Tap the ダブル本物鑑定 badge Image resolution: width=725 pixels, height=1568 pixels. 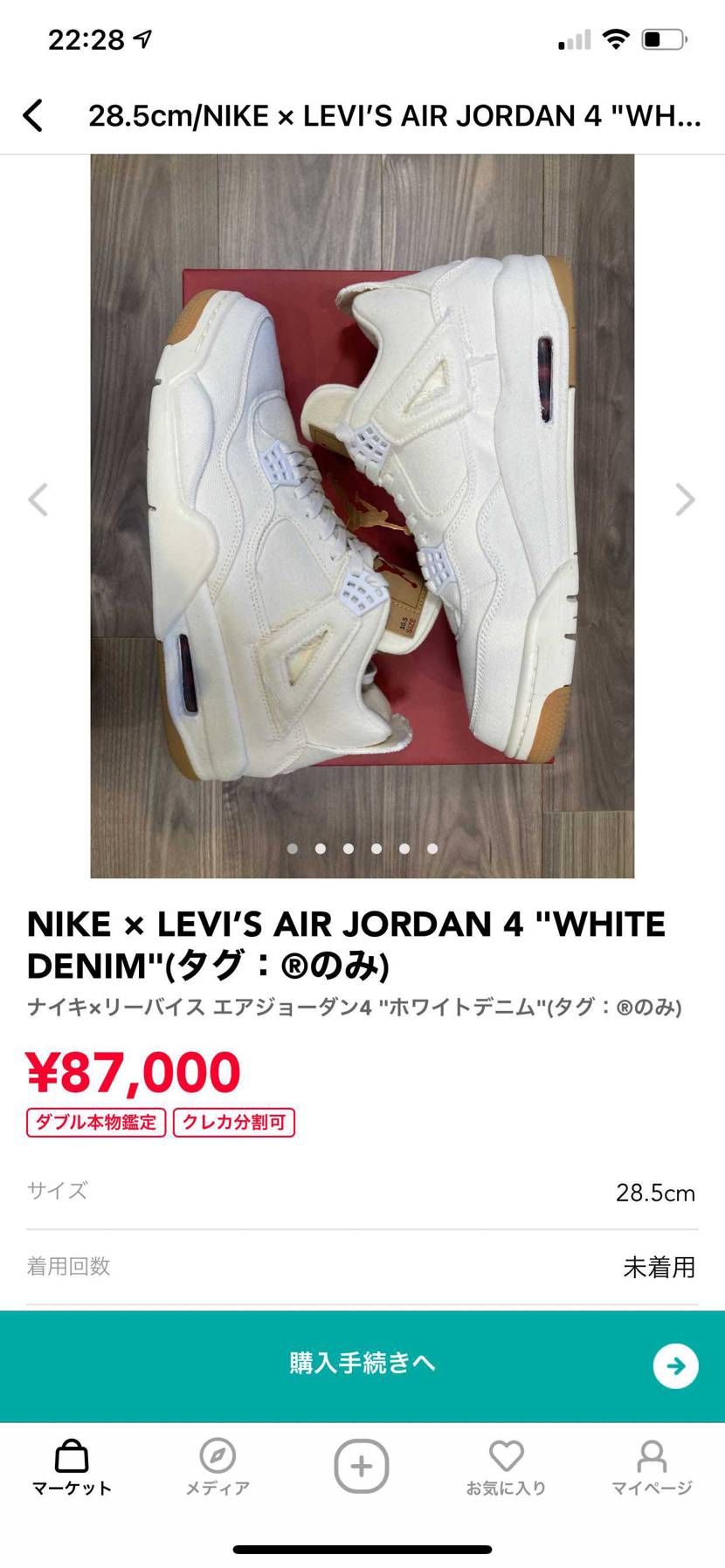point(95,1122)
